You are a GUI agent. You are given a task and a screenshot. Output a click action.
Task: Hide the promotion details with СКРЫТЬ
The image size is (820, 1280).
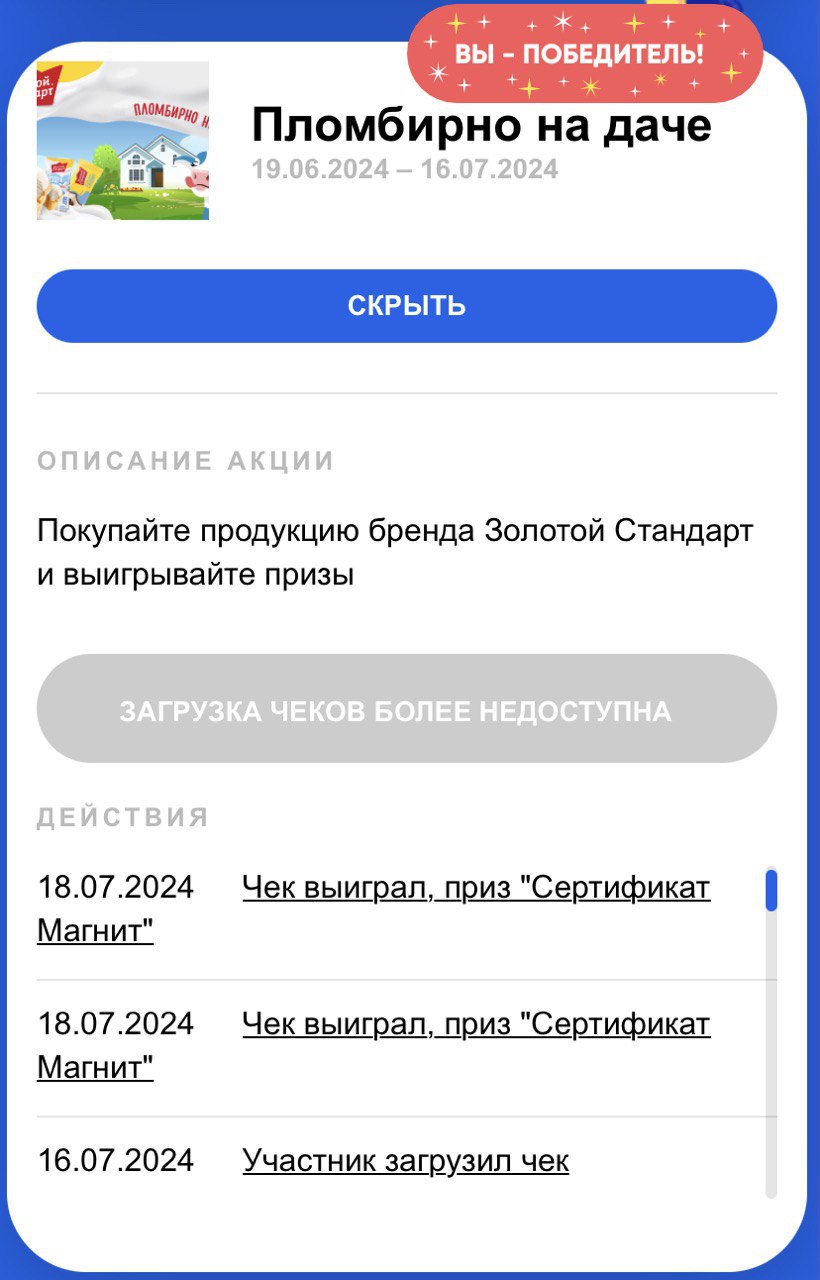pyautogui.click(x=406, y=306)
